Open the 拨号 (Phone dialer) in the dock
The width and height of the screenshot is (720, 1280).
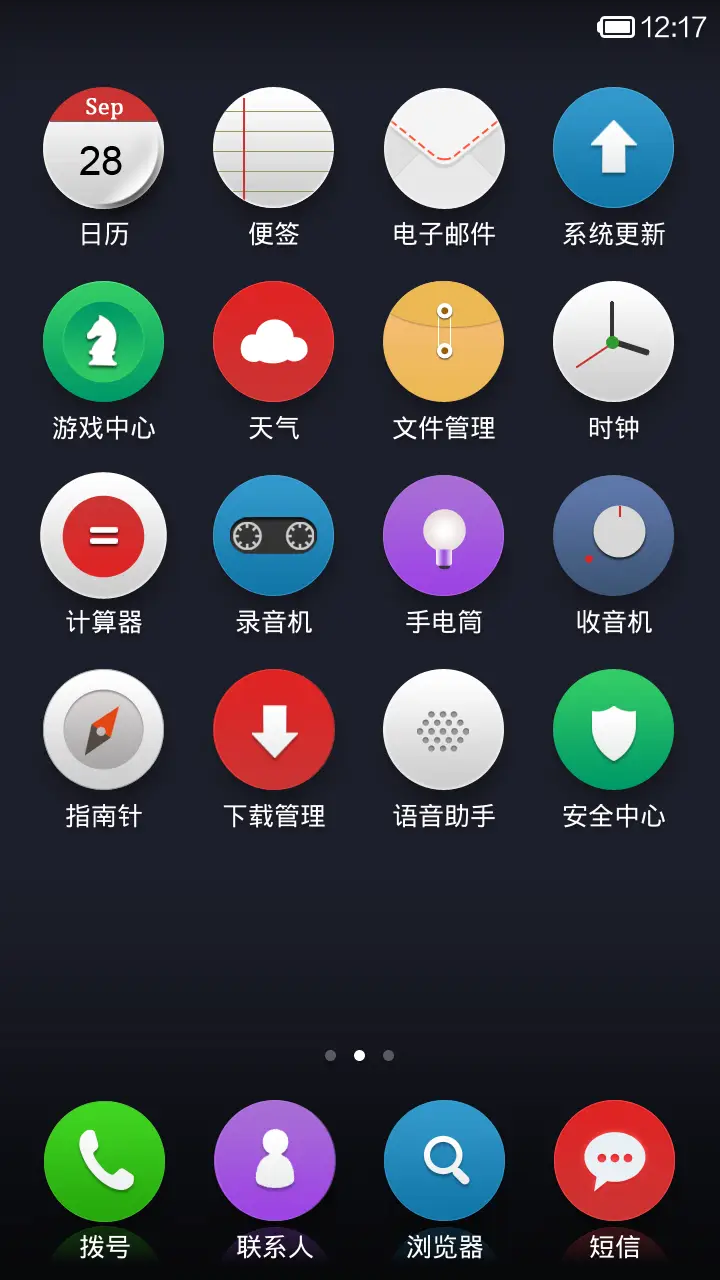tap(104, 1159)
